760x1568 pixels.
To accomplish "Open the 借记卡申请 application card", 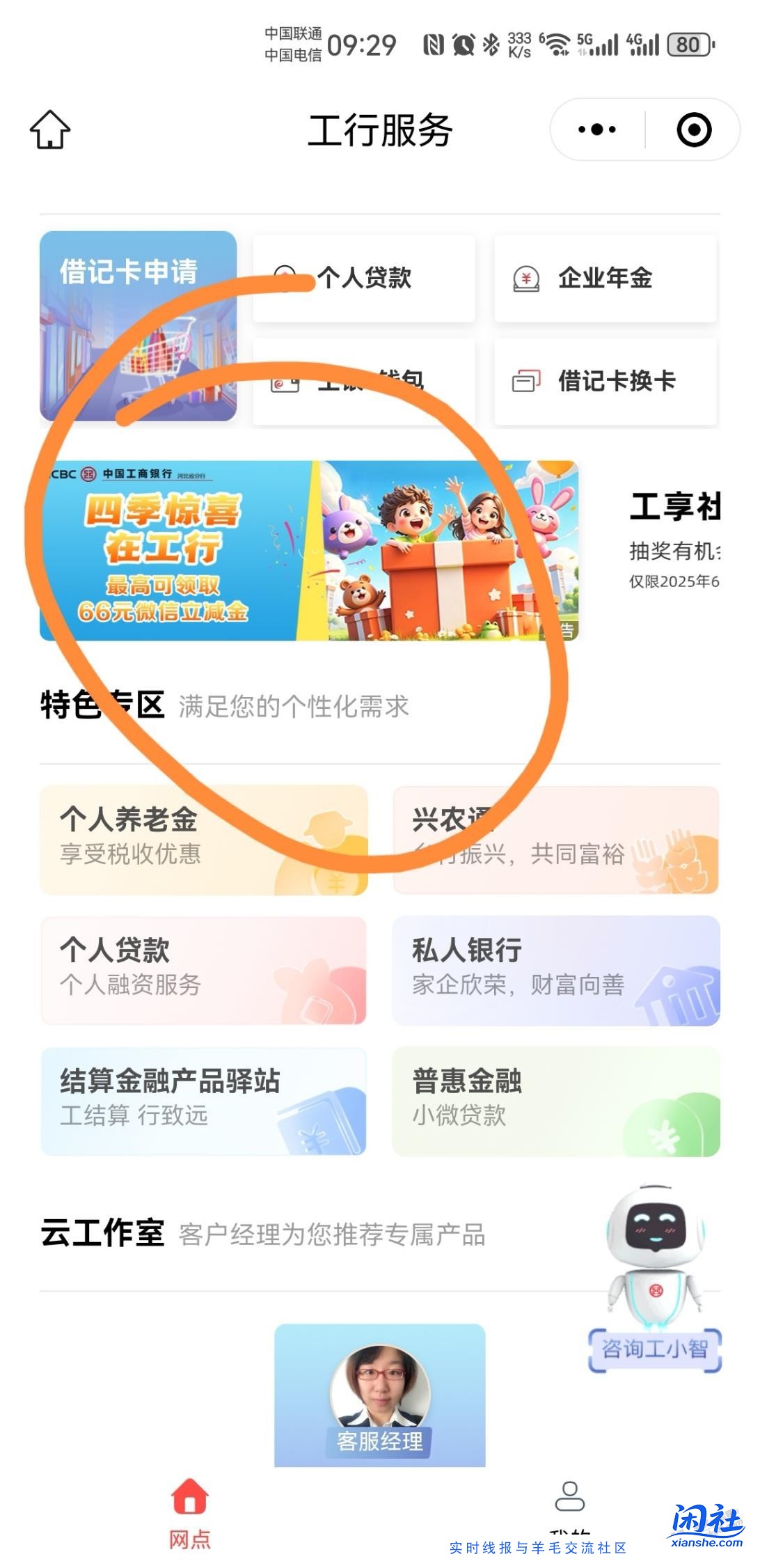I will 138,325.
